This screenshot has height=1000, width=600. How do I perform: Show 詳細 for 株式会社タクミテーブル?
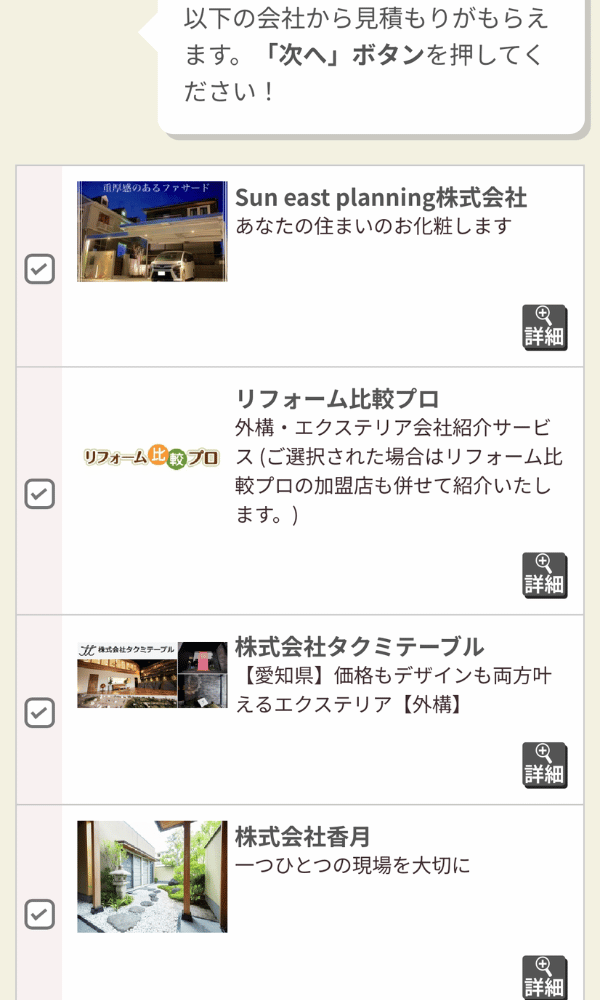544,765
